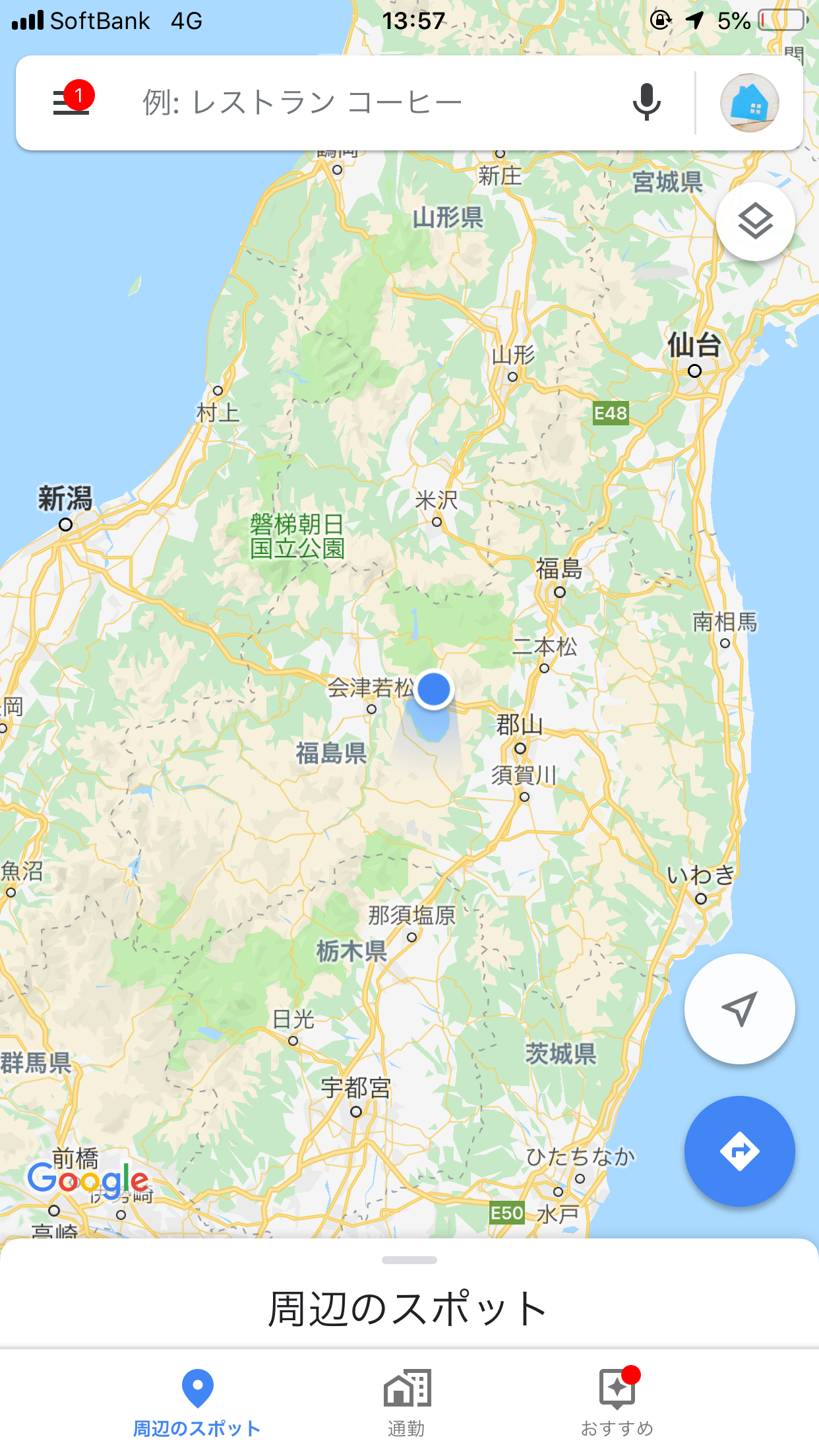Start voice search with microphone
This screenshot has width=819, height=1456.
(646, 103)
